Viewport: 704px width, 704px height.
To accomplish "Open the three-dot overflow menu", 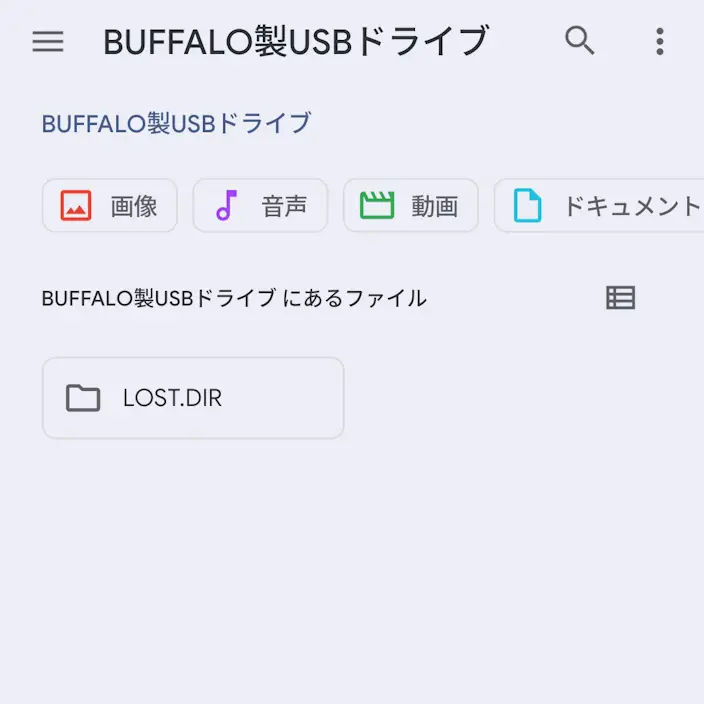I will coord(660,41).
